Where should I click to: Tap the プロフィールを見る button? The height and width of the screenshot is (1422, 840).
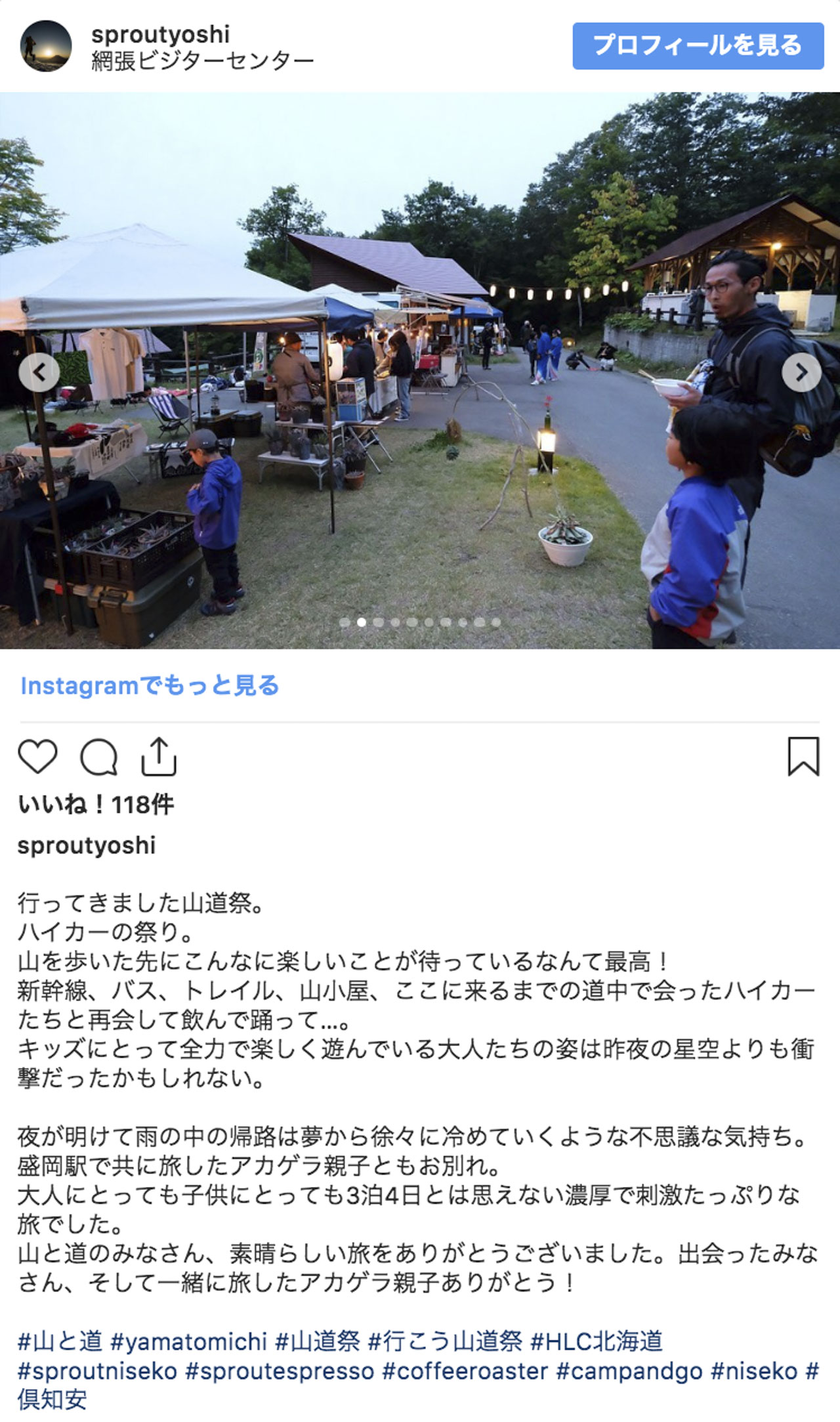[x=698, y=46]
